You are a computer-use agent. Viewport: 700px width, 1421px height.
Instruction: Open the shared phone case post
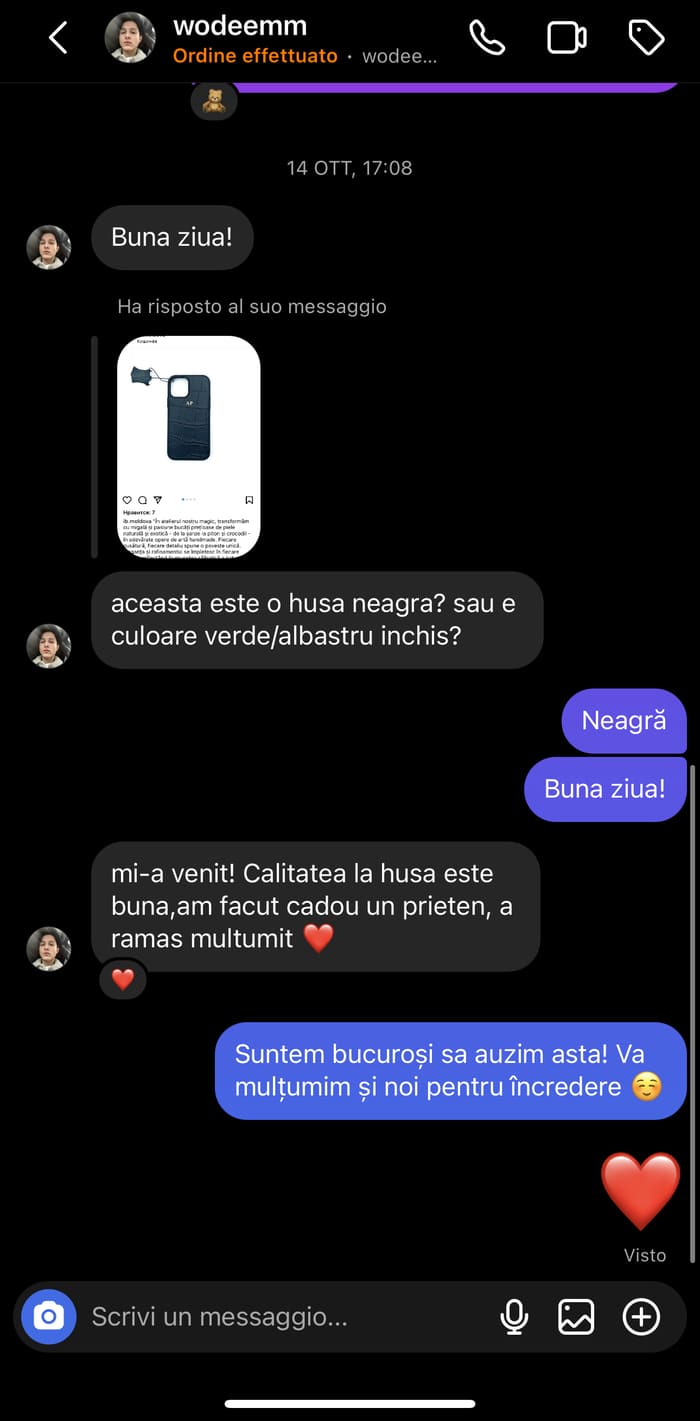(x=189, y=446)
